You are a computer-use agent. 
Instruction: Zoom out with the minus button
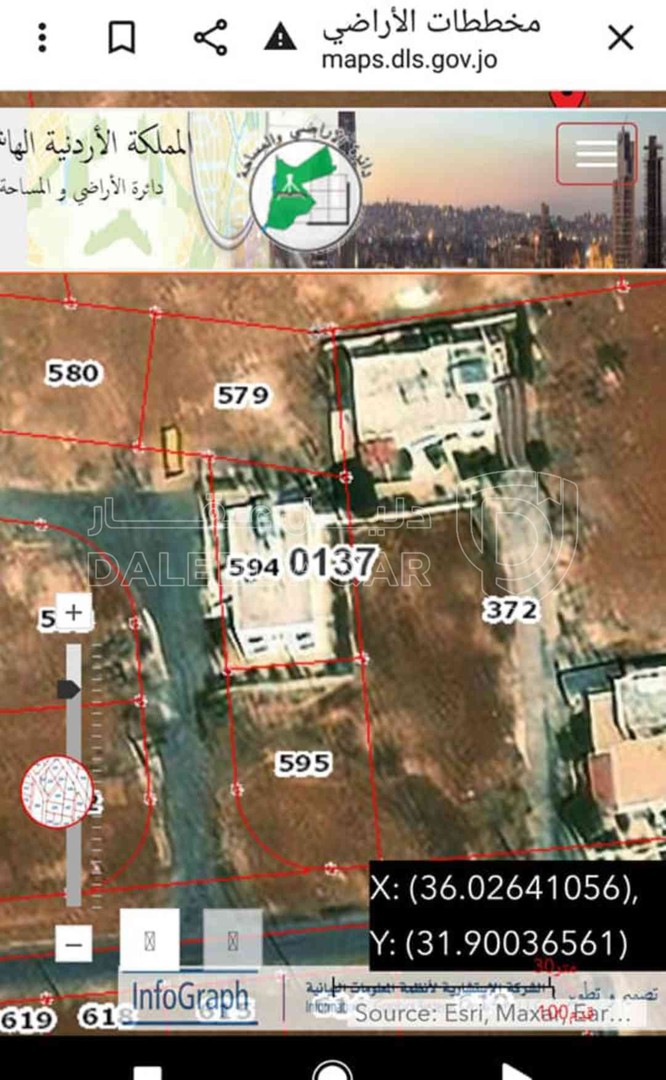[x=73, y=942]
